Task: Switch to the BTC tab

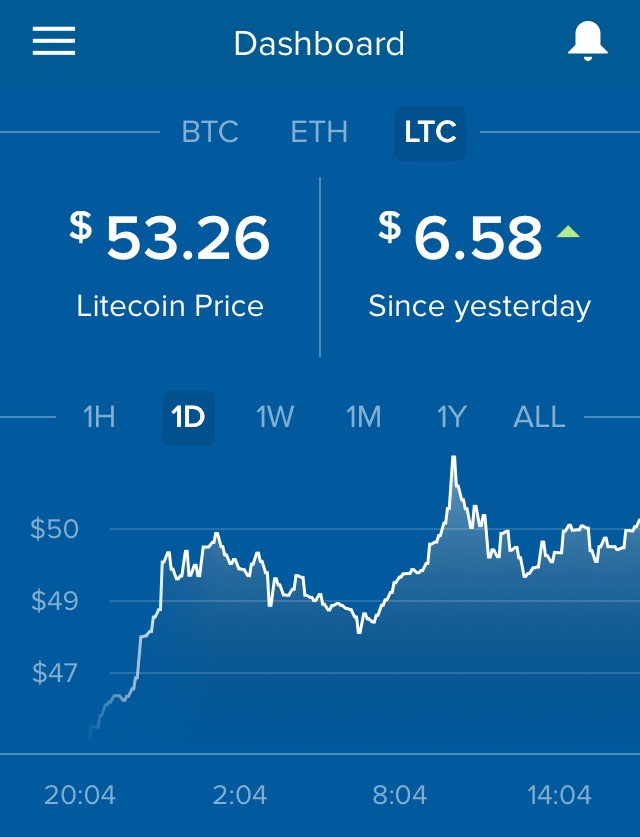Action: 210,132
